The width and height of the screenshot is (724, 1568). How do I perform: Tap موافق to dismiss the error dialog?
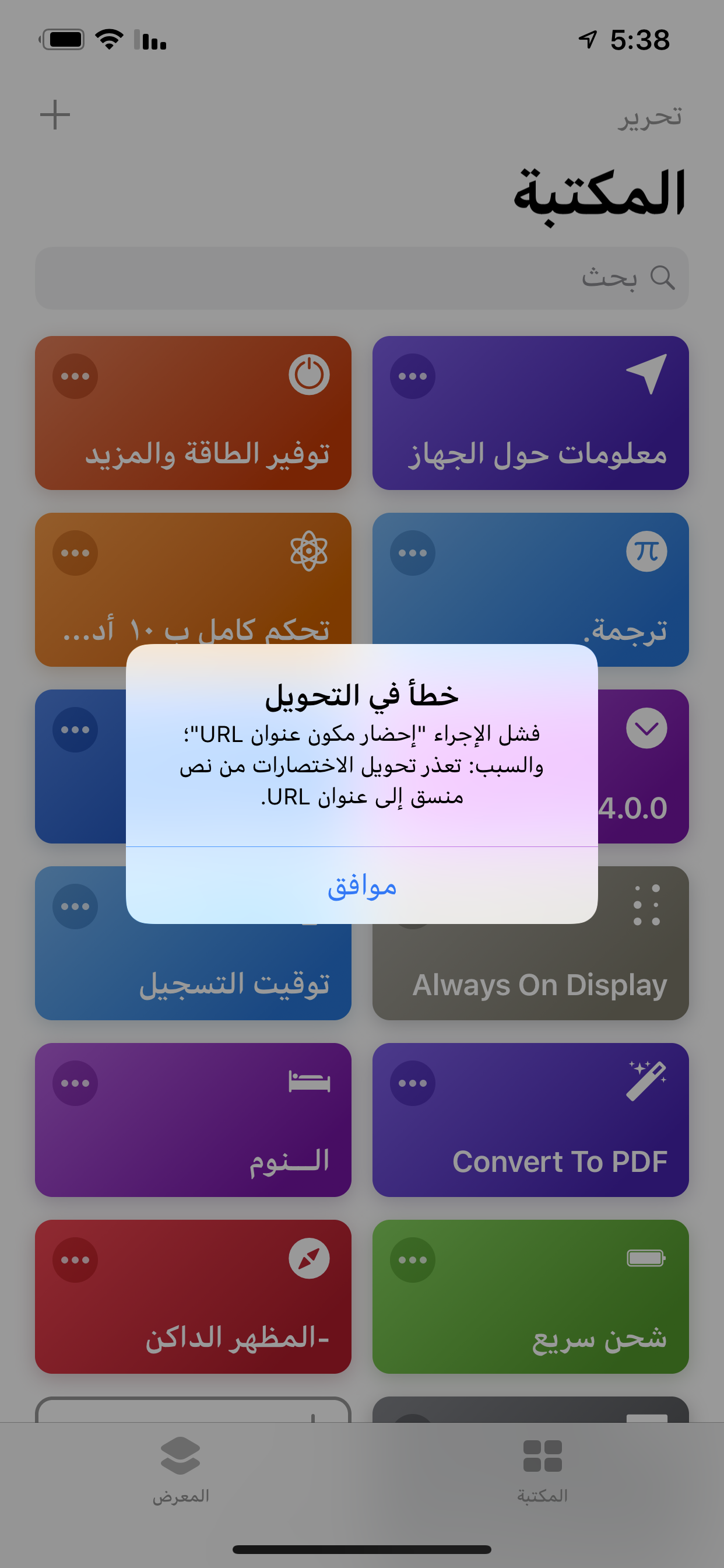(362, 885)
